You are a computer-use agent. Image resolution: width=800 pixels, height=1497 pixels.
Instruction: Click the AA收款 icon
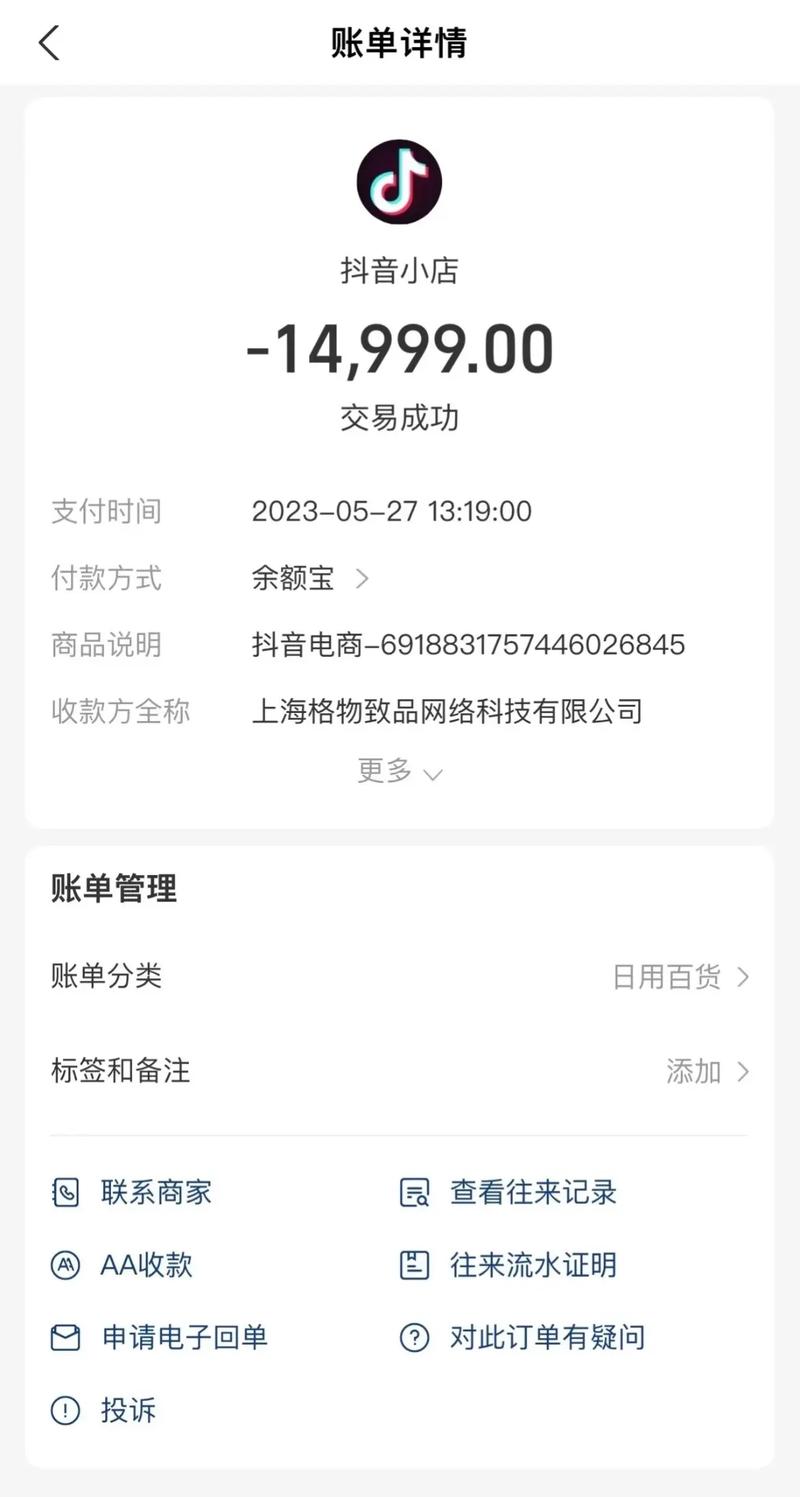tap(64, 1265)
